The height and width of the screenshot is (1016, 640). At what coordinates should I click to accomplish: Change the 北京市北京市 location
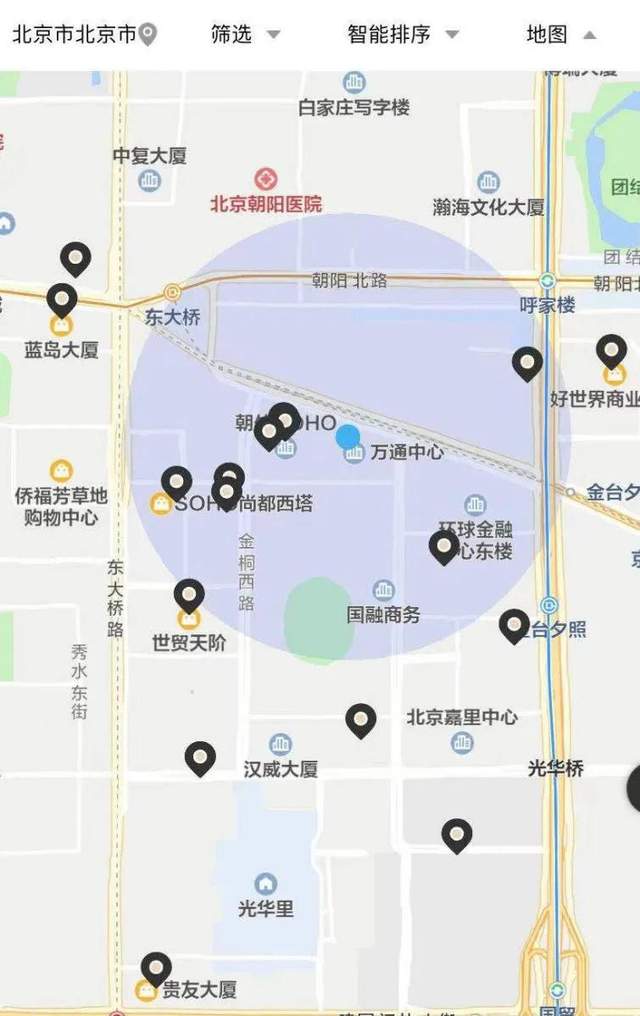(84, 34)
